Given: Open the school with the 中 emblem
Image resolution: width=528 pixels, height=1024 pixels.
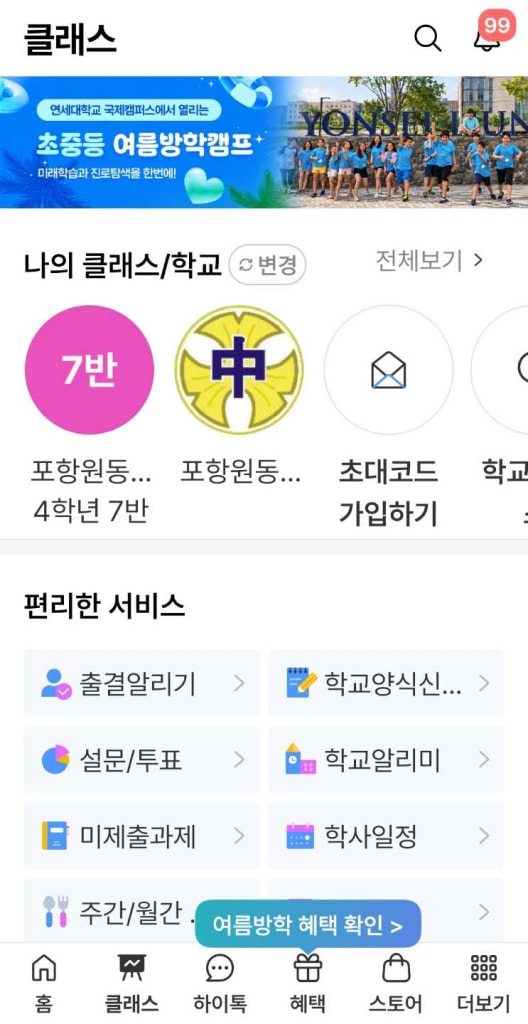Looking at the screenshot, I should (x=240, y=396).
